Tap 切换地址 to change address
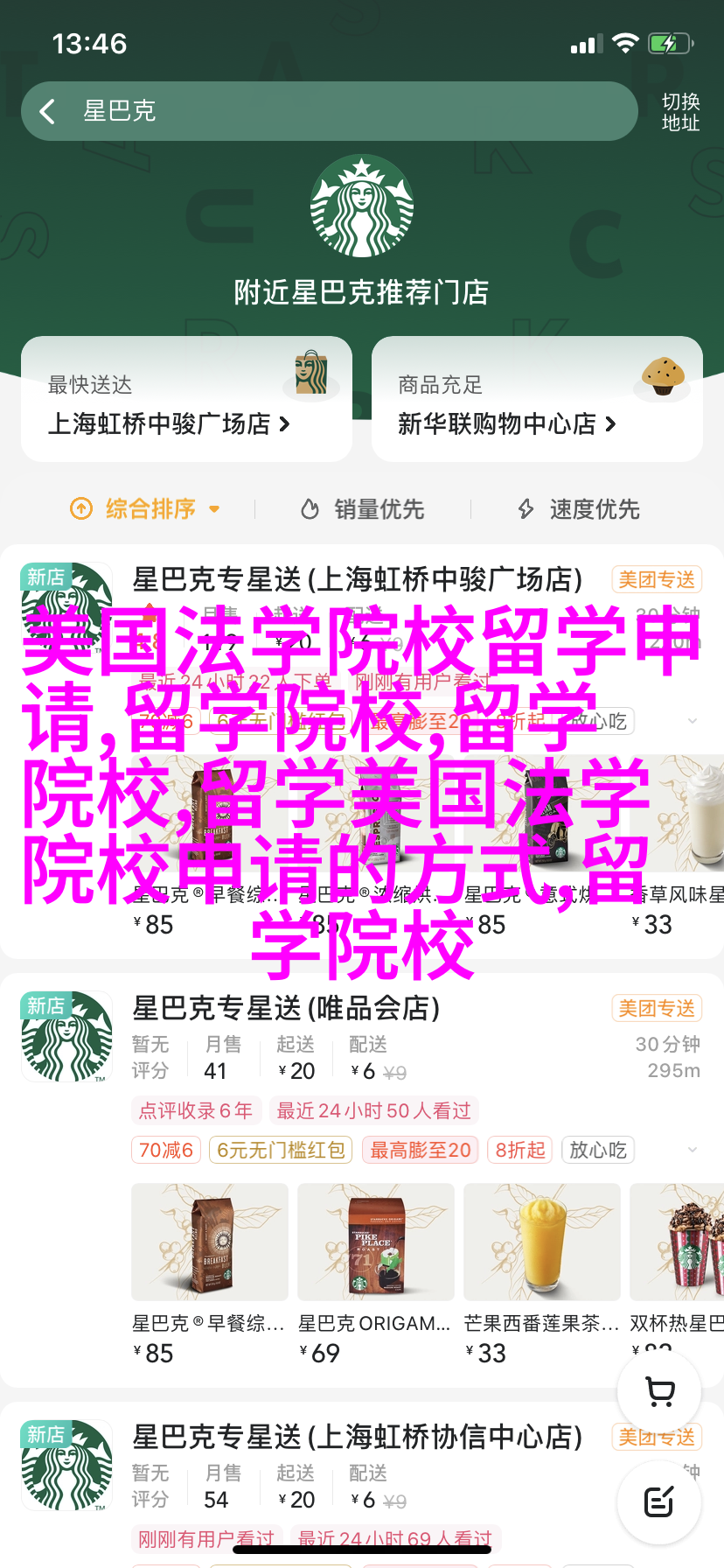Image resolution: width=724 pixels, height=1568 pixels. (x=680, y=112)
